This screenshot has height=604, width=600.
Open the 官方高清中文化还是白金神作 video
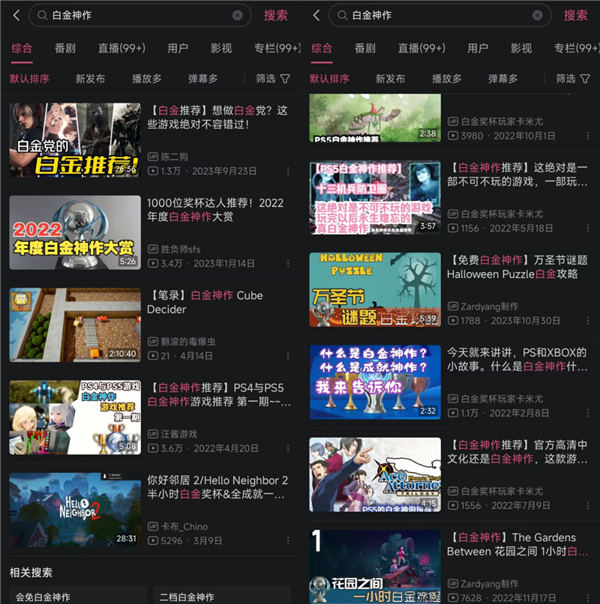coord(375,474)
